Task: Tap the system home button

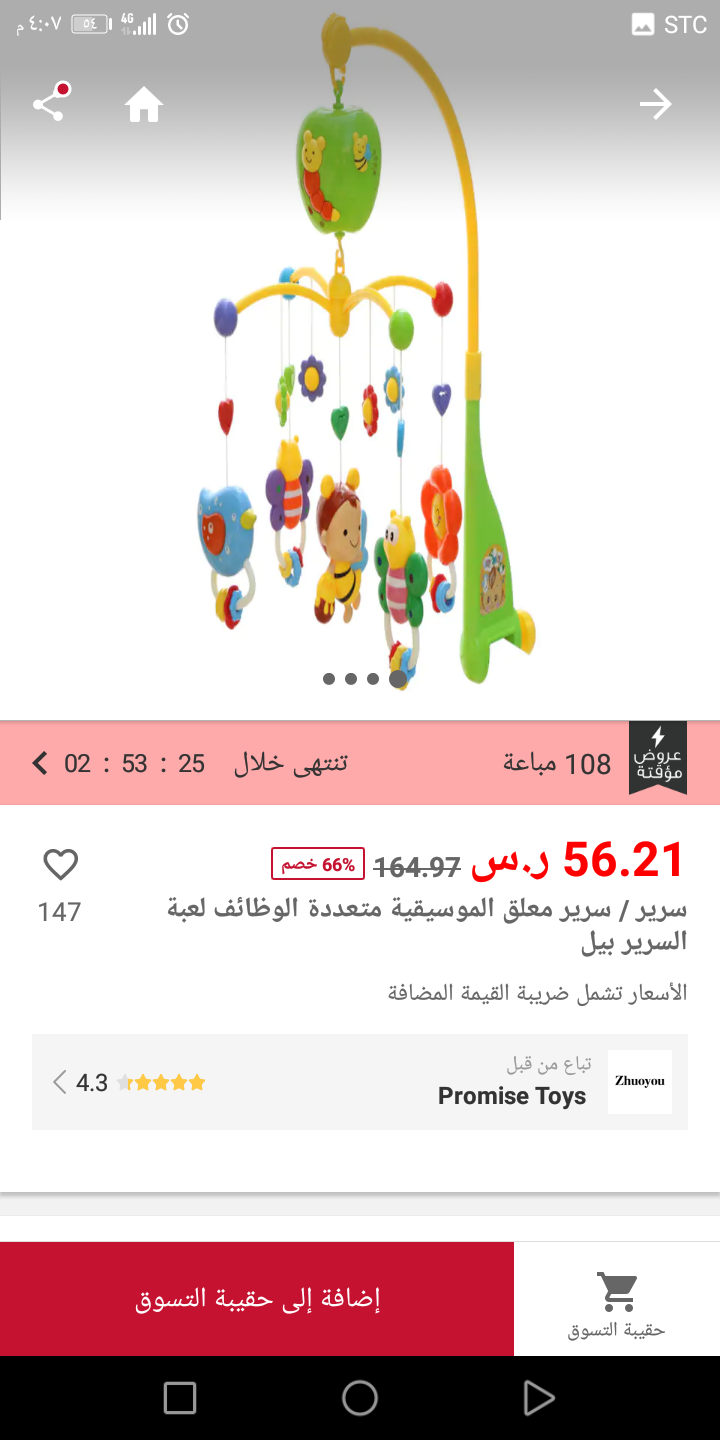Action: point(360,1398)
